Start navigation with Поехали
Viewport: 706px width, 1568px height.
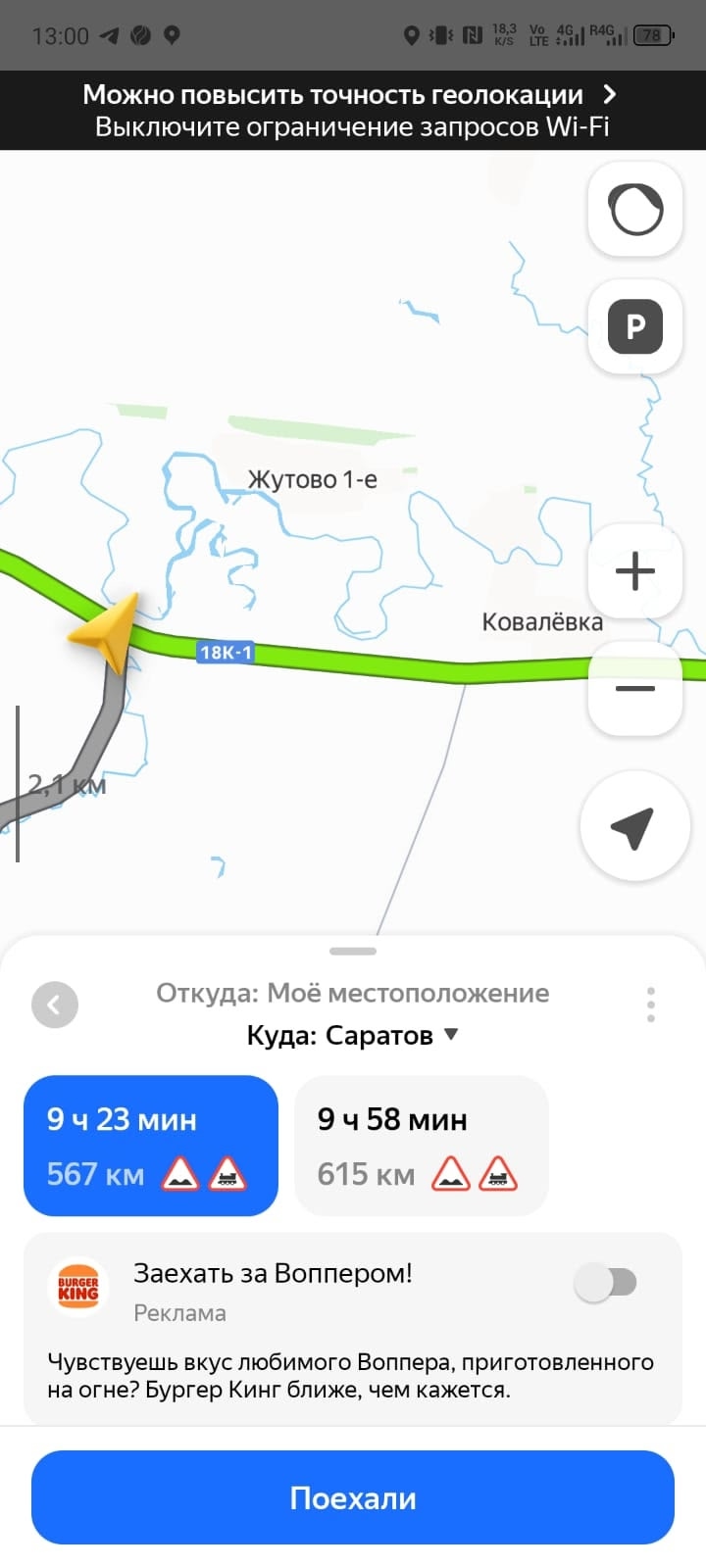point(353,1497)
